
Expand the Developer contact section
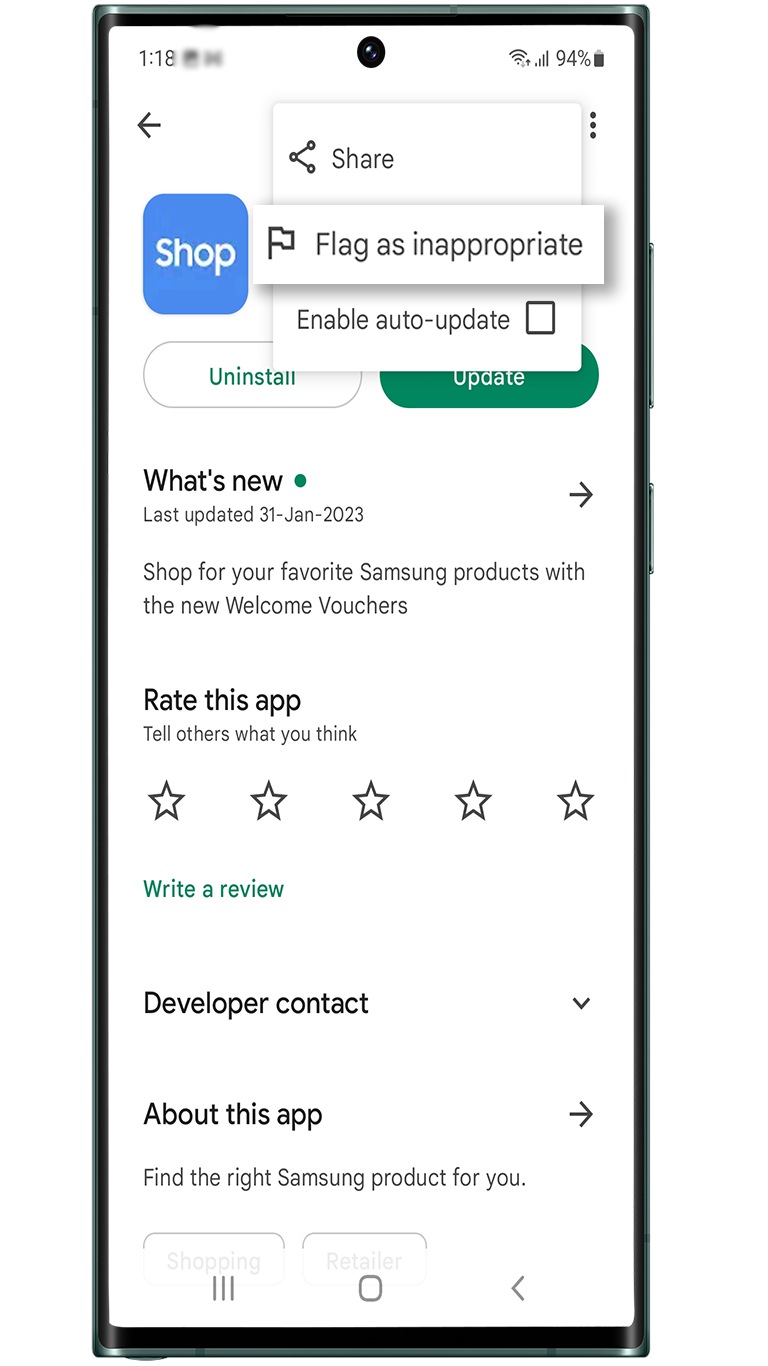581,1003
